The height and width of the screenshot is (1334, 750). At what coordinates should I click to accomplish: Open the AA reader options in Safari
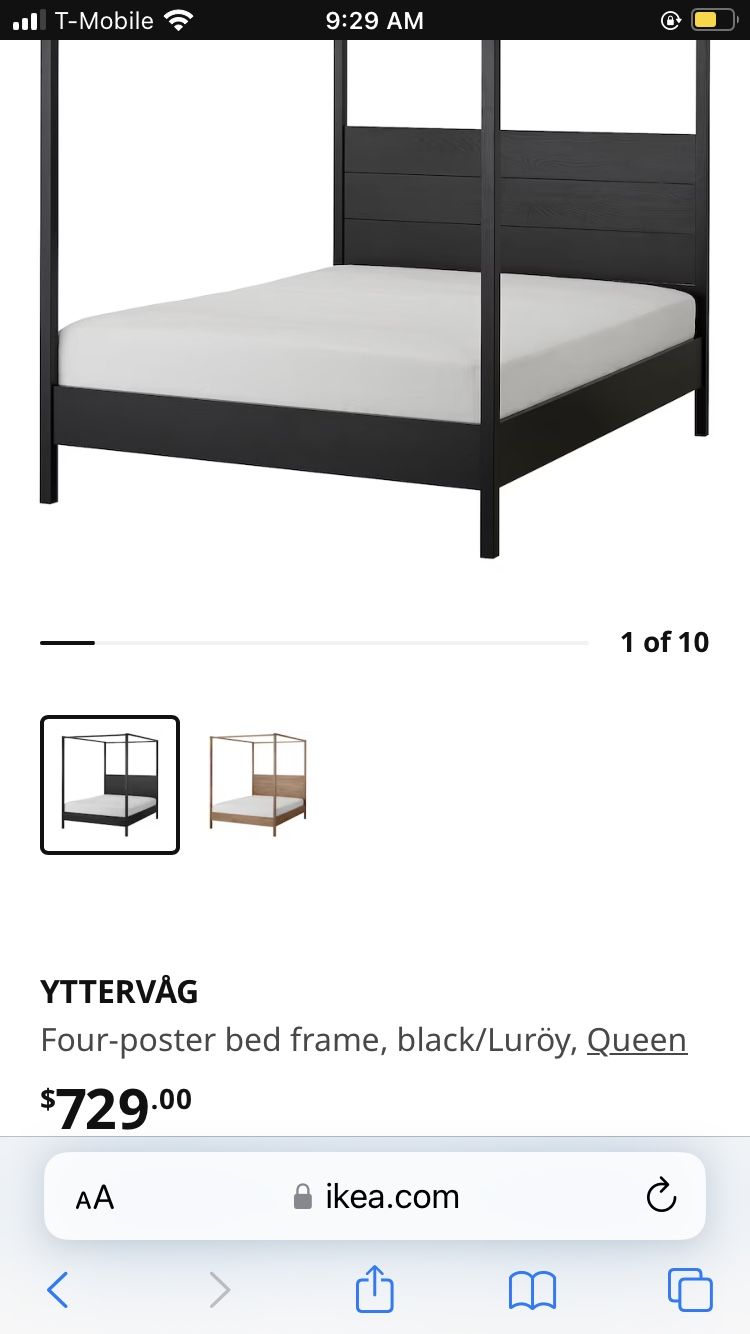(x=96, y=1197)
